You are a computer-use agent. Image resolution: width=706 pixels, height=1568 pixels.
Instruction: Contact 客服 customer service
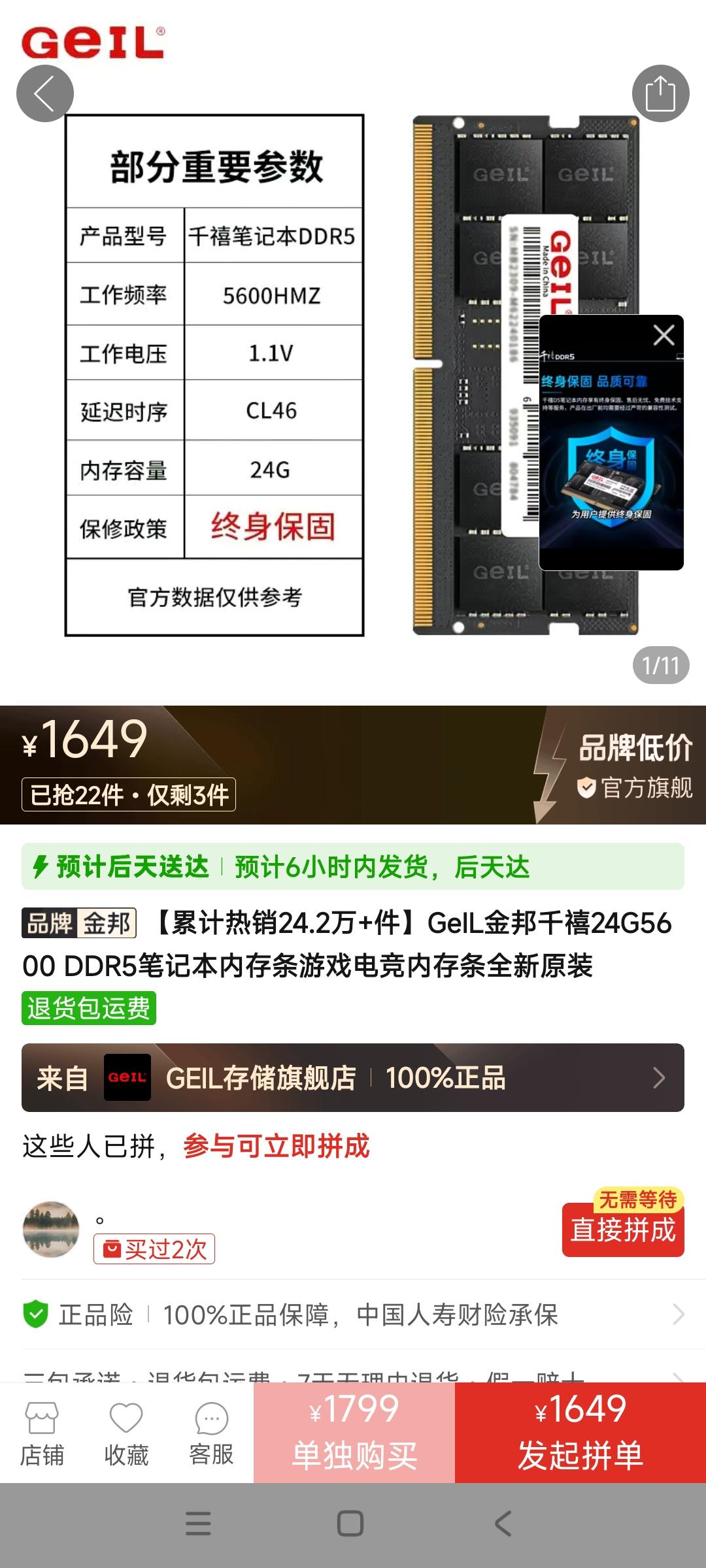pos(211,1434)
